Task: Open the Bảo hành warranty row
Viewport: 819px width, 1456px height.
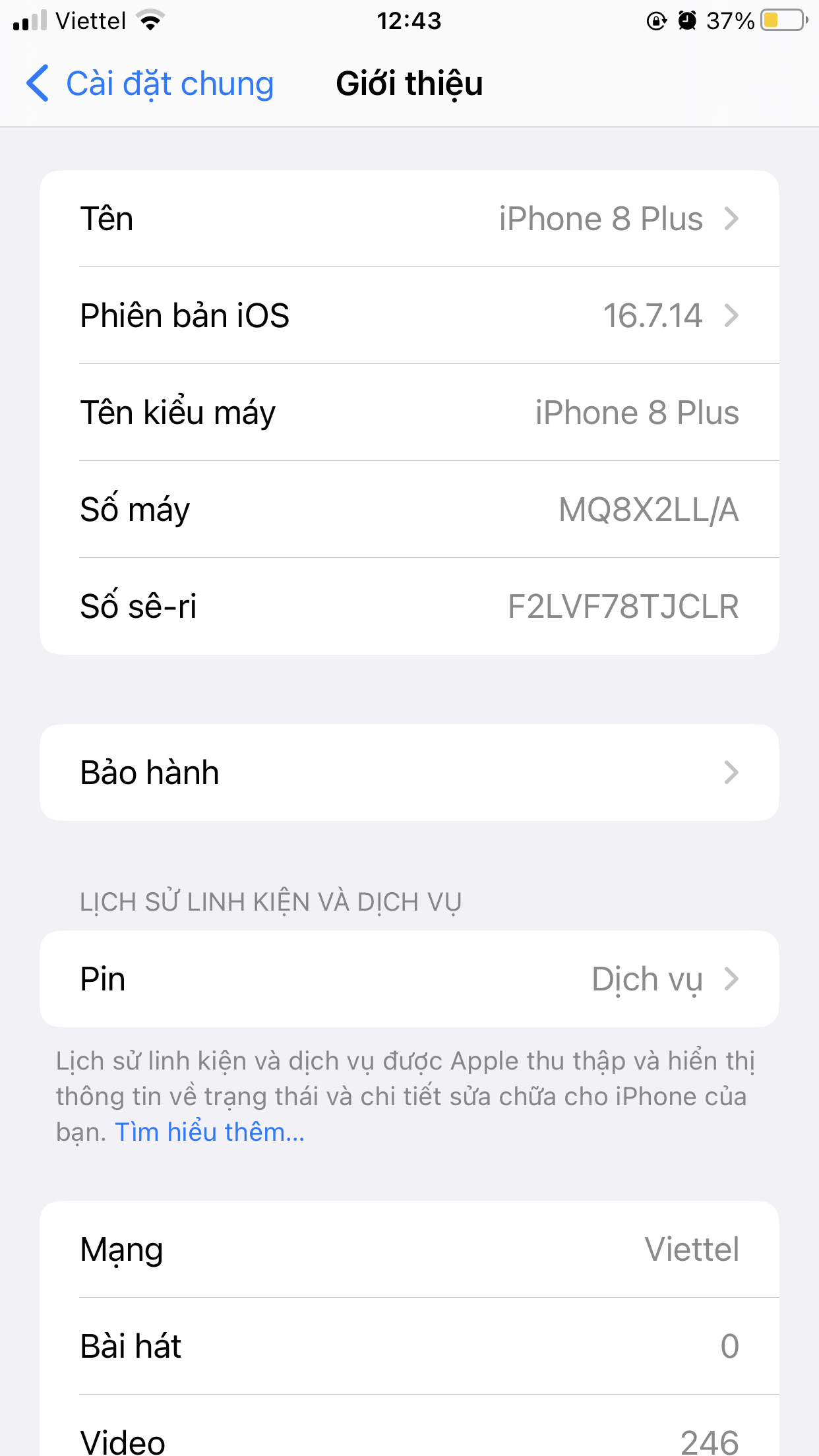Action: point(409,772)
